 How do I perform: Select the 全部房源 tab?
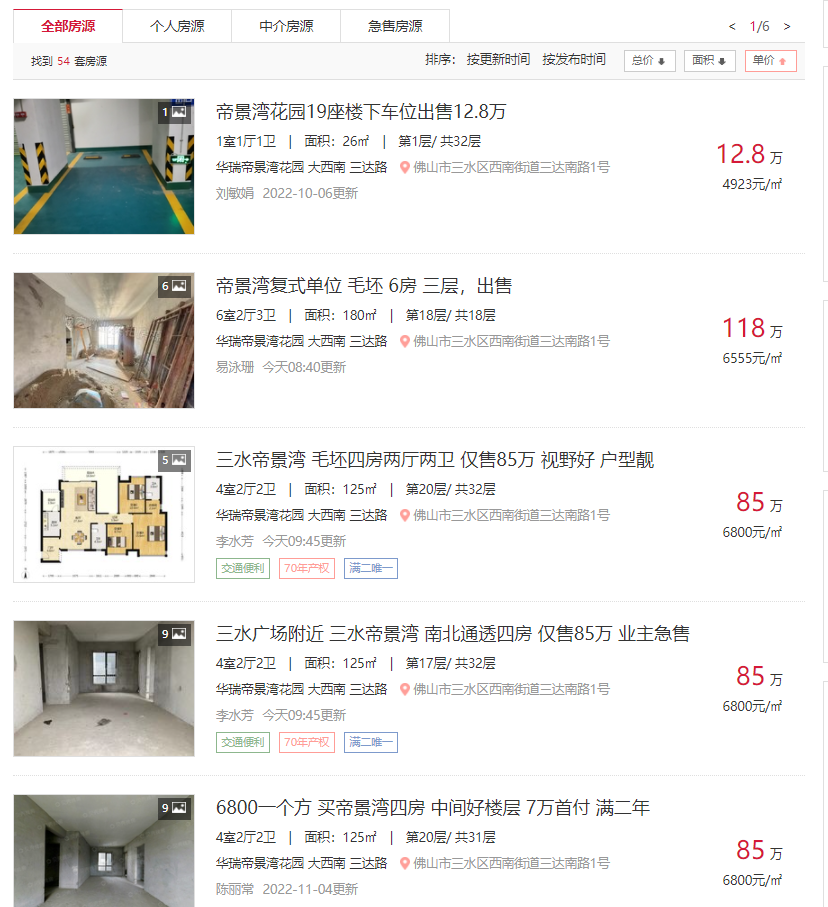(x=68, y=26)
